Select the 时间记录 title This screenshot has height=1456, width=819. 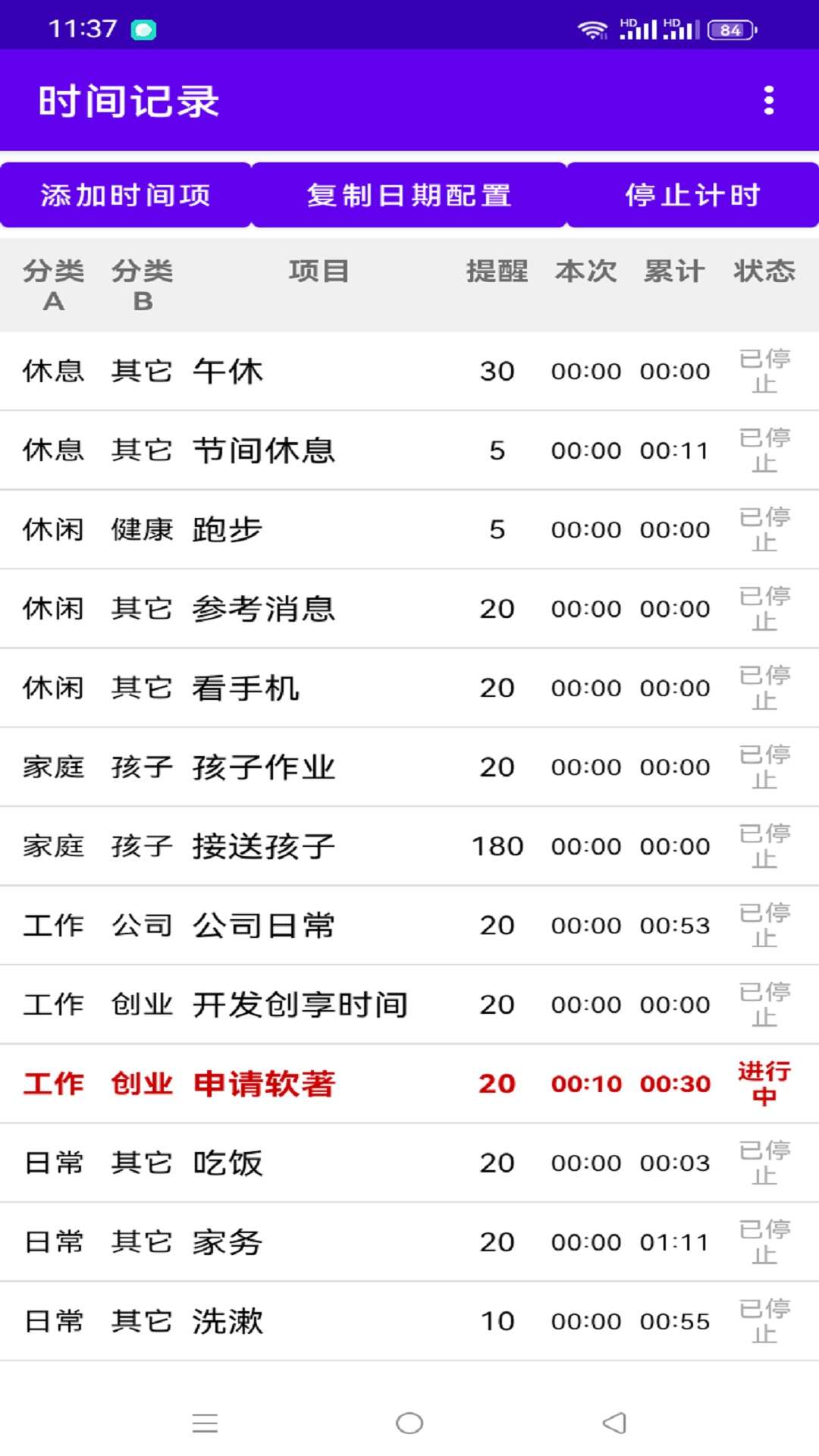coord(129,99)
